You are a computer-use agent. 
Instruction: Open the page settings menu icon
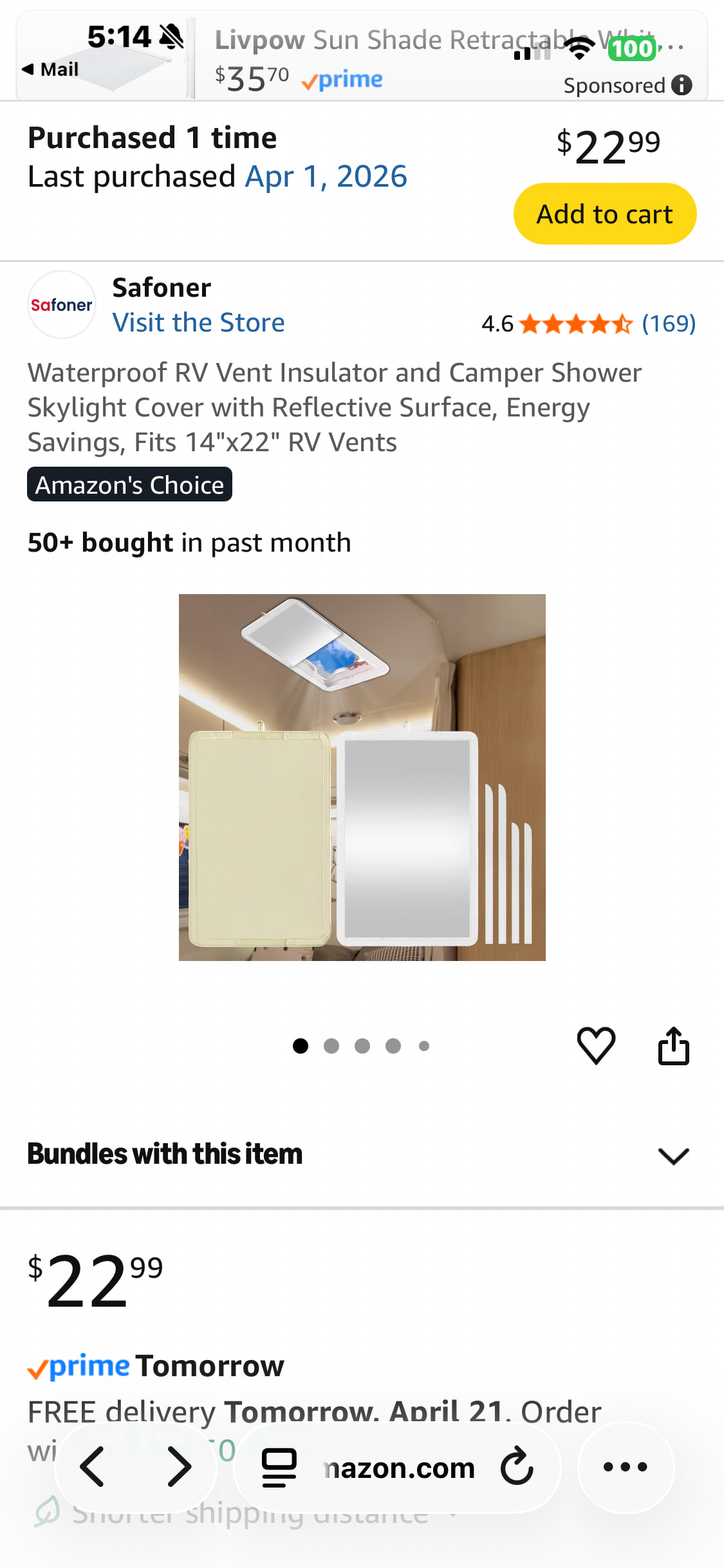pos(279,1467)
